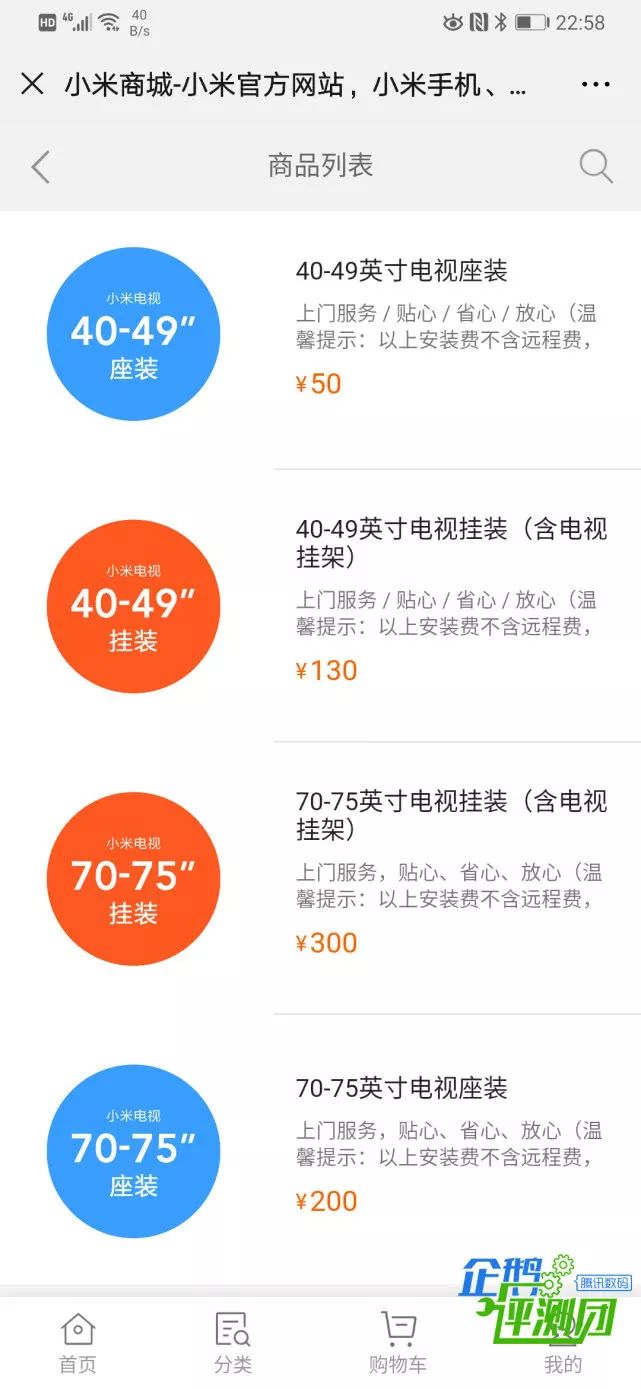Viewport: 641px width, 1389px height.
Task: Open 40-49英寸电视挂装 product priced ¥130
Action: click(x=320, y=606)
